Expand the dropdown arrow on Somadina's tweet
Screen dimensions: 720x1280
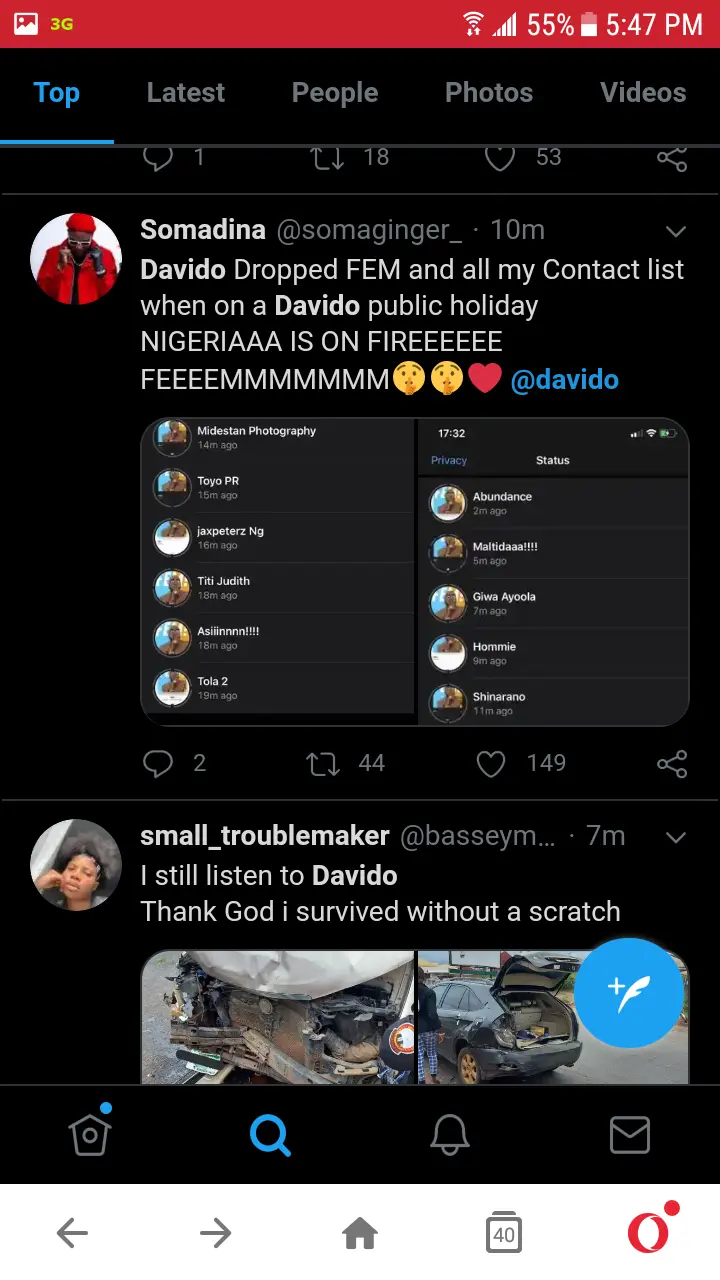coord(676,232)
